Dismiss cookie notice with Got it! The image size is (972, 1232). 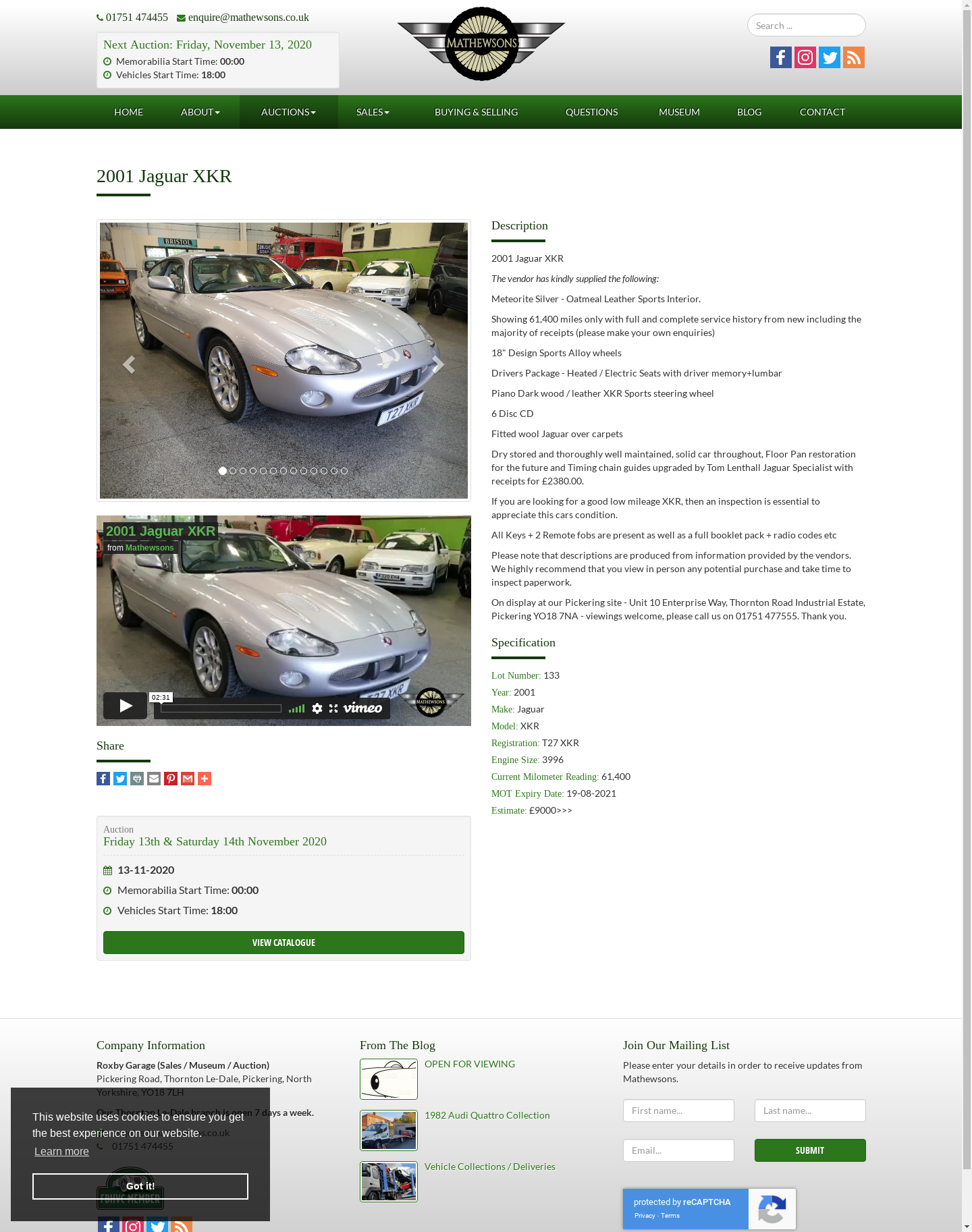[x=140, y=1186]
